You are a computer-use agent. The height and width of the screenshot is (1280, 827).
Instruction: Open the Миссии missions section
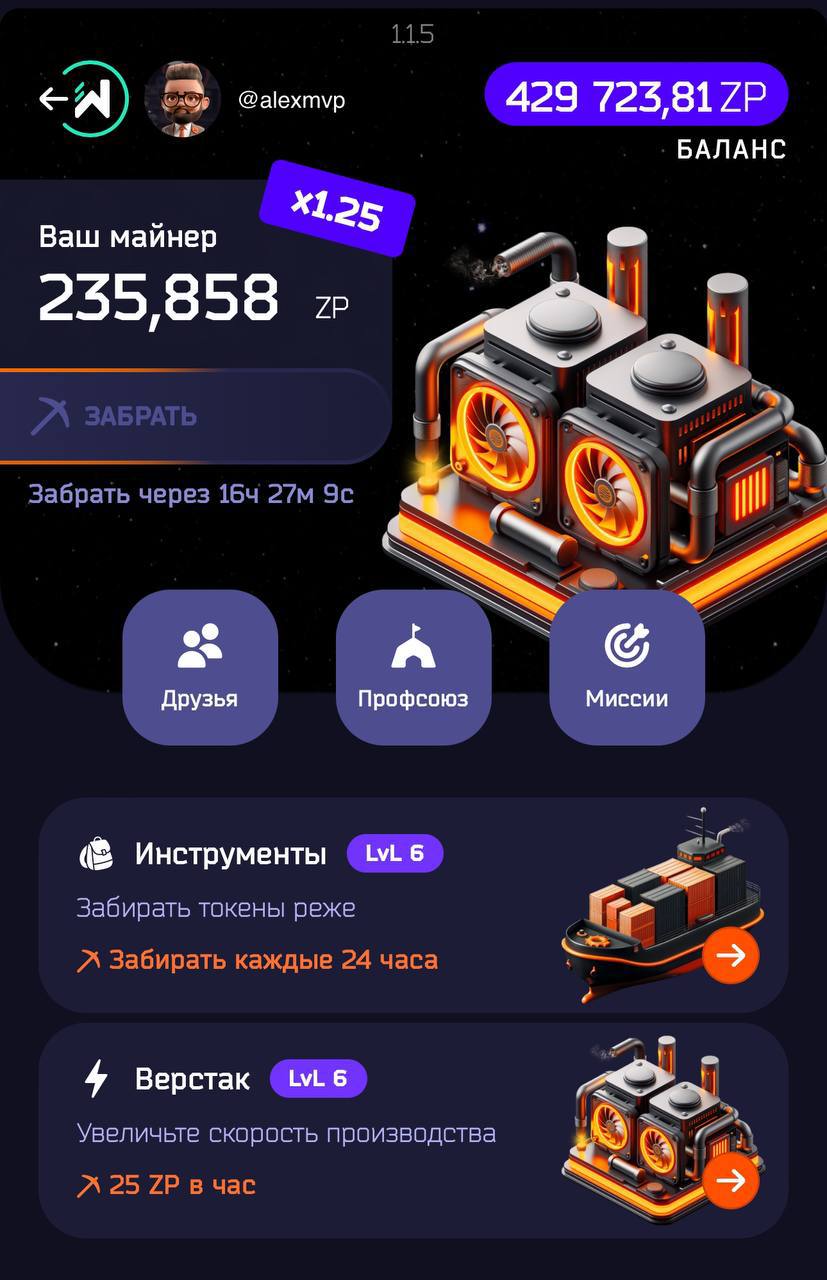(627, 666)
